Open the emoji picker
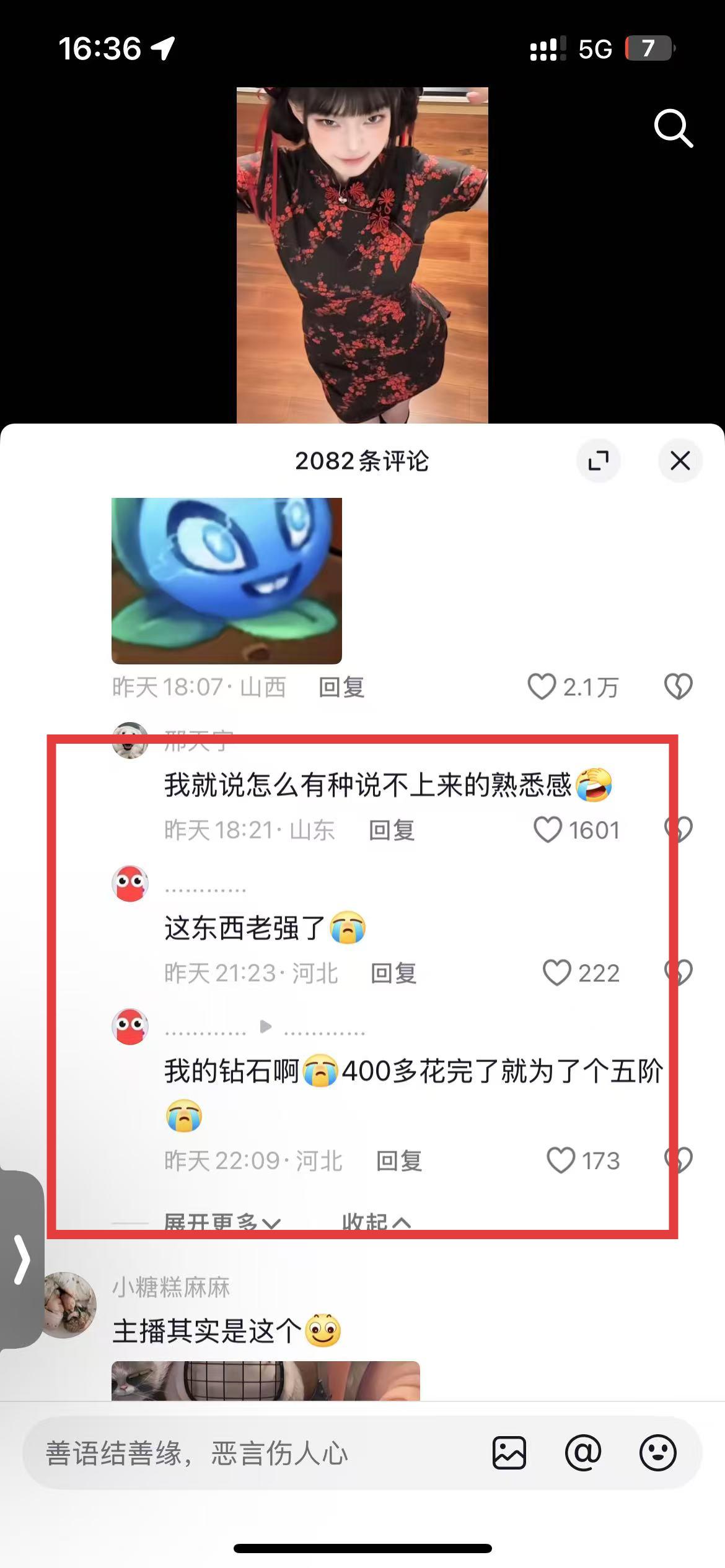This screenshot has width=725, height=1568. point(657,1453)
